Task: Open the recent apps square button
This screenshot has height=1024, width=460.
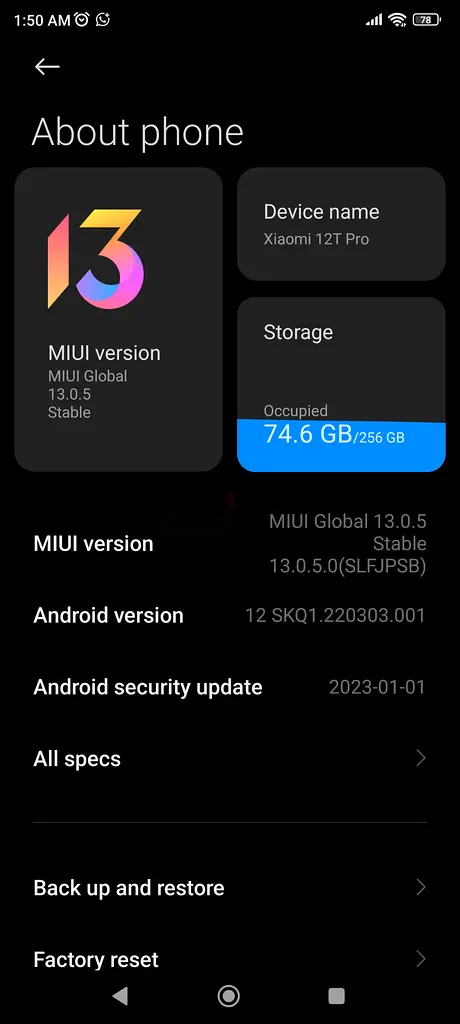Action: [337, 995]
